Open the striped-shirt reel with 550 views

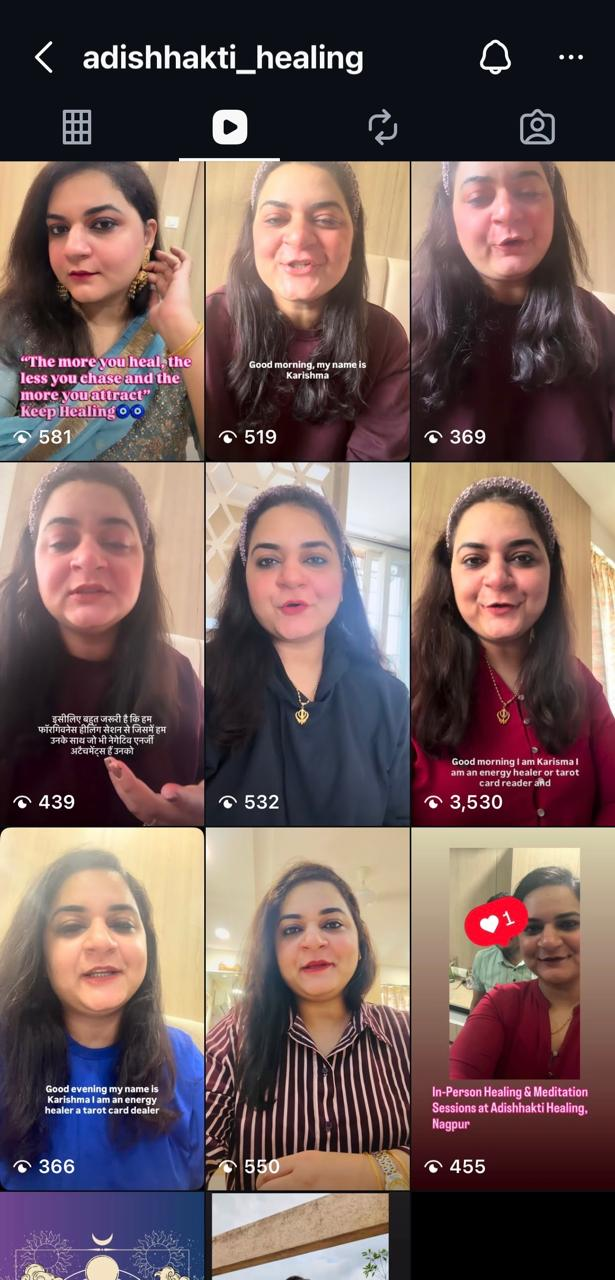[x=307, y=1009]
